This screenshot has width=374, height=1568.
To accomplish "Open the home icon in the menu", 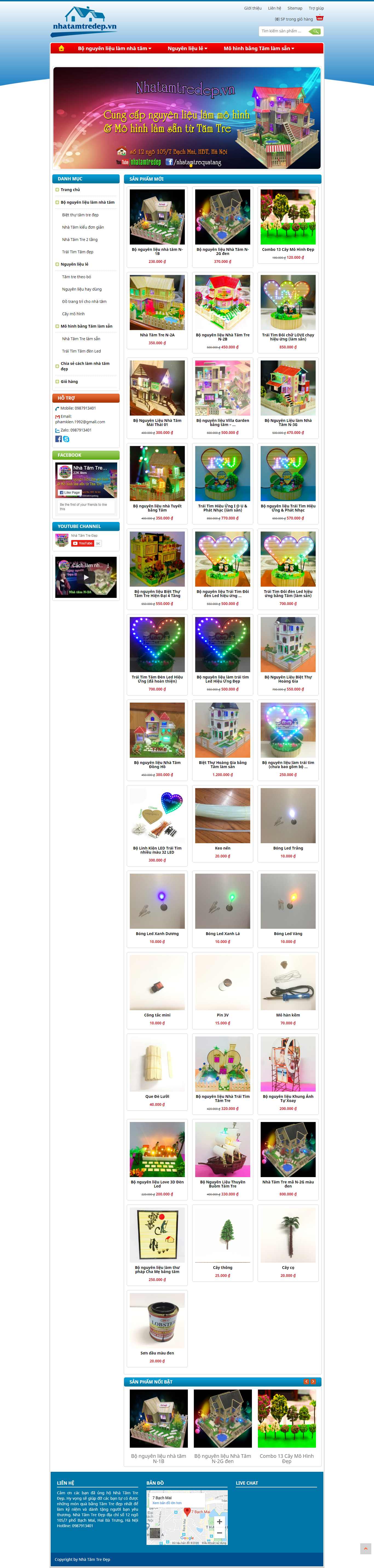I will pyautogui.click(x=61, y=48).
